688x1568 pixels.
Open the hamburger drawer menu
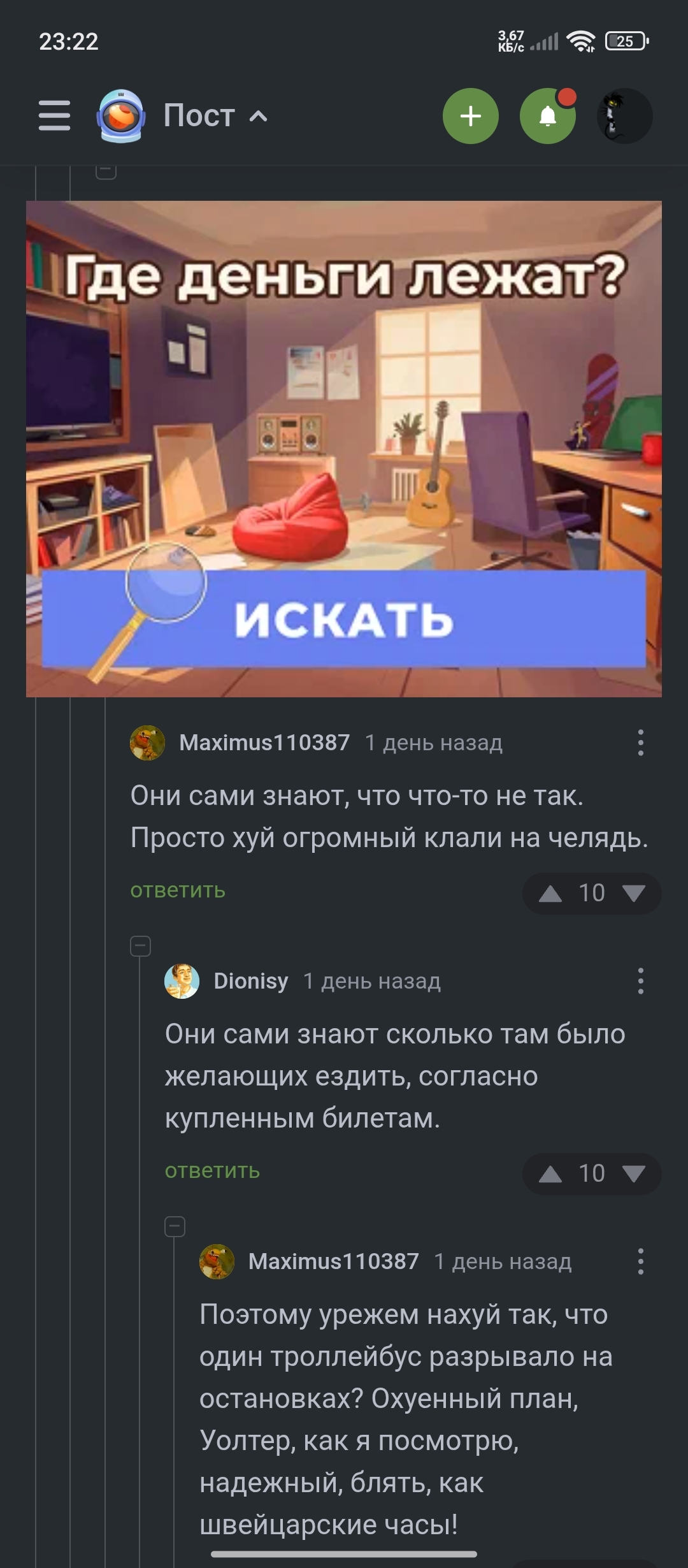click(x=54, y=115)
